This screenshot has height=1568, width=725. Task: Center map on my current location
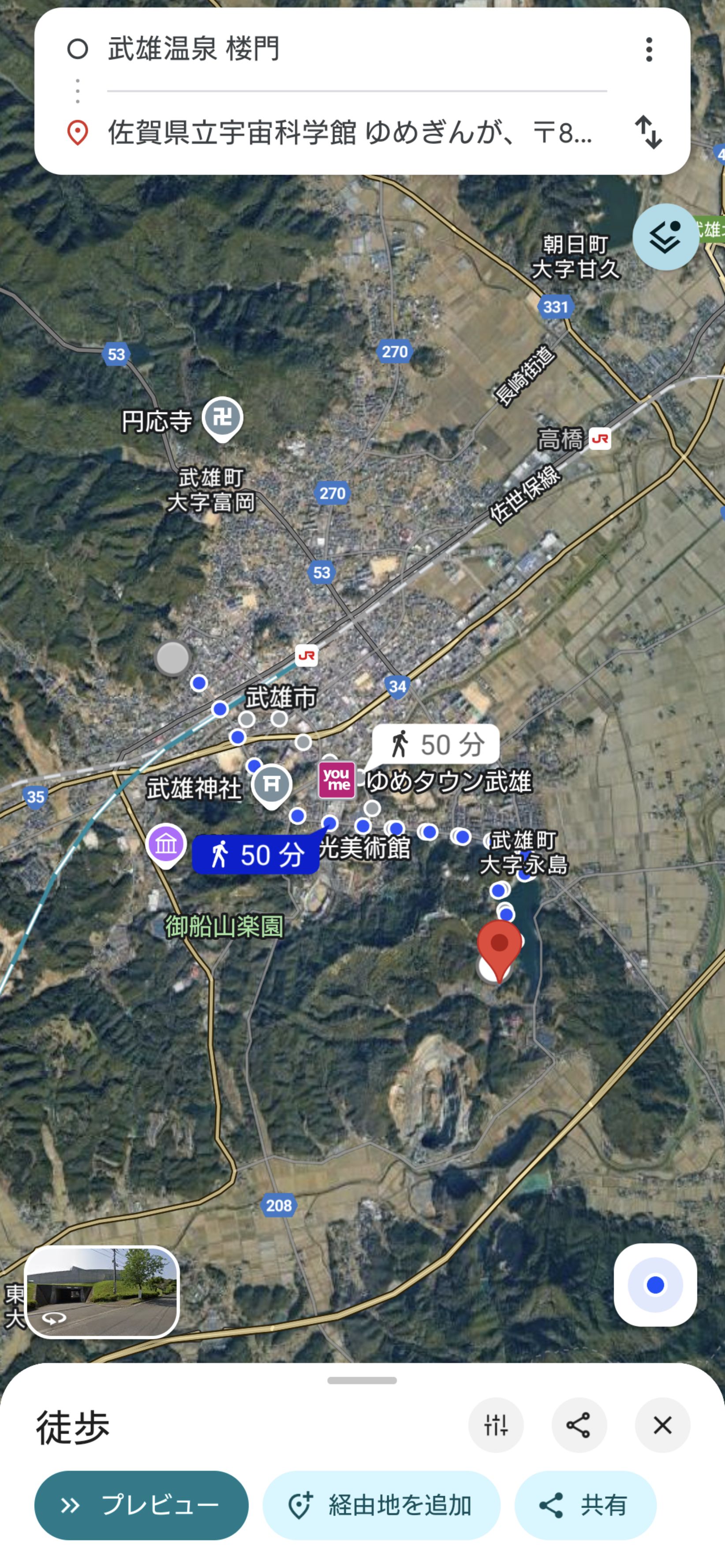(655, 1285)
